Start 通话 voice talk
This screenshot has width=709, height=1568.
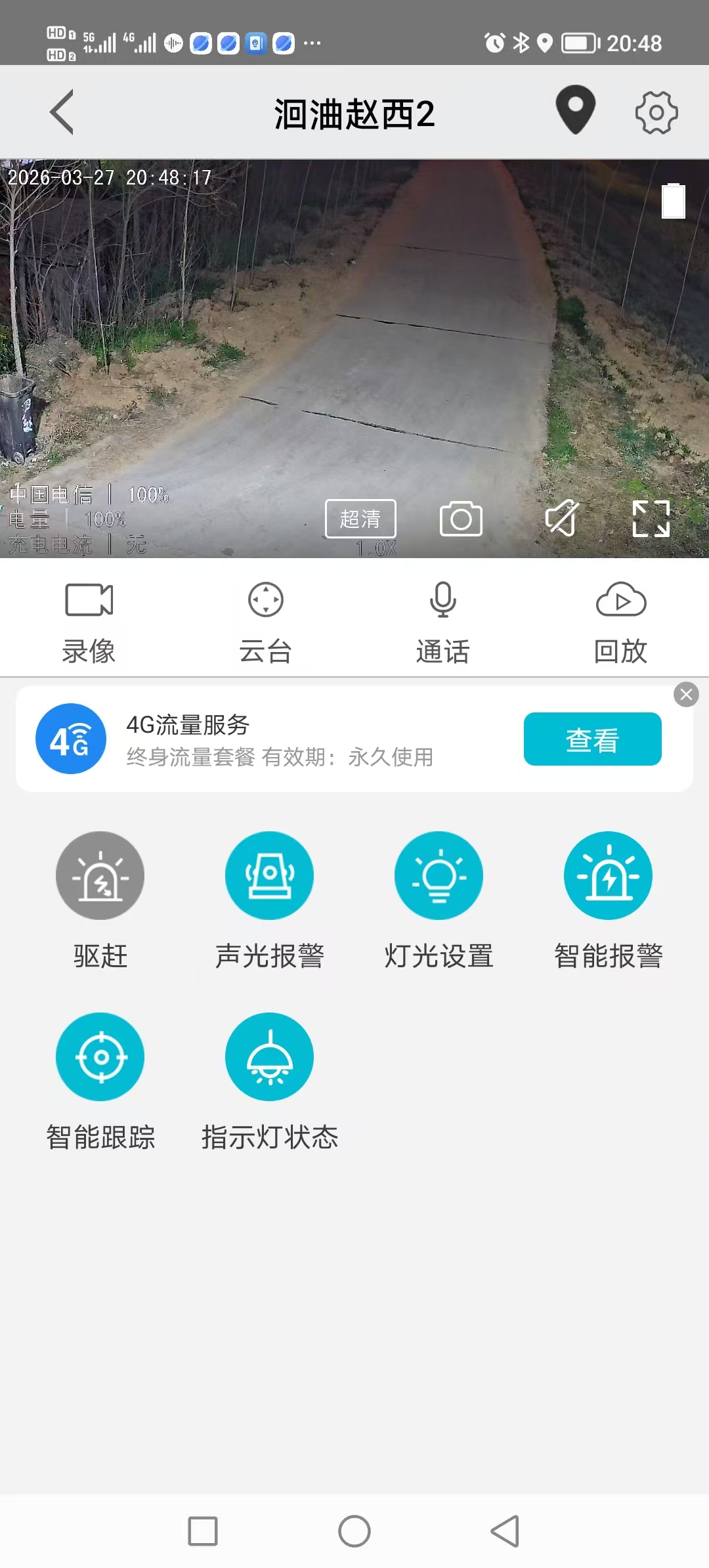443,621
